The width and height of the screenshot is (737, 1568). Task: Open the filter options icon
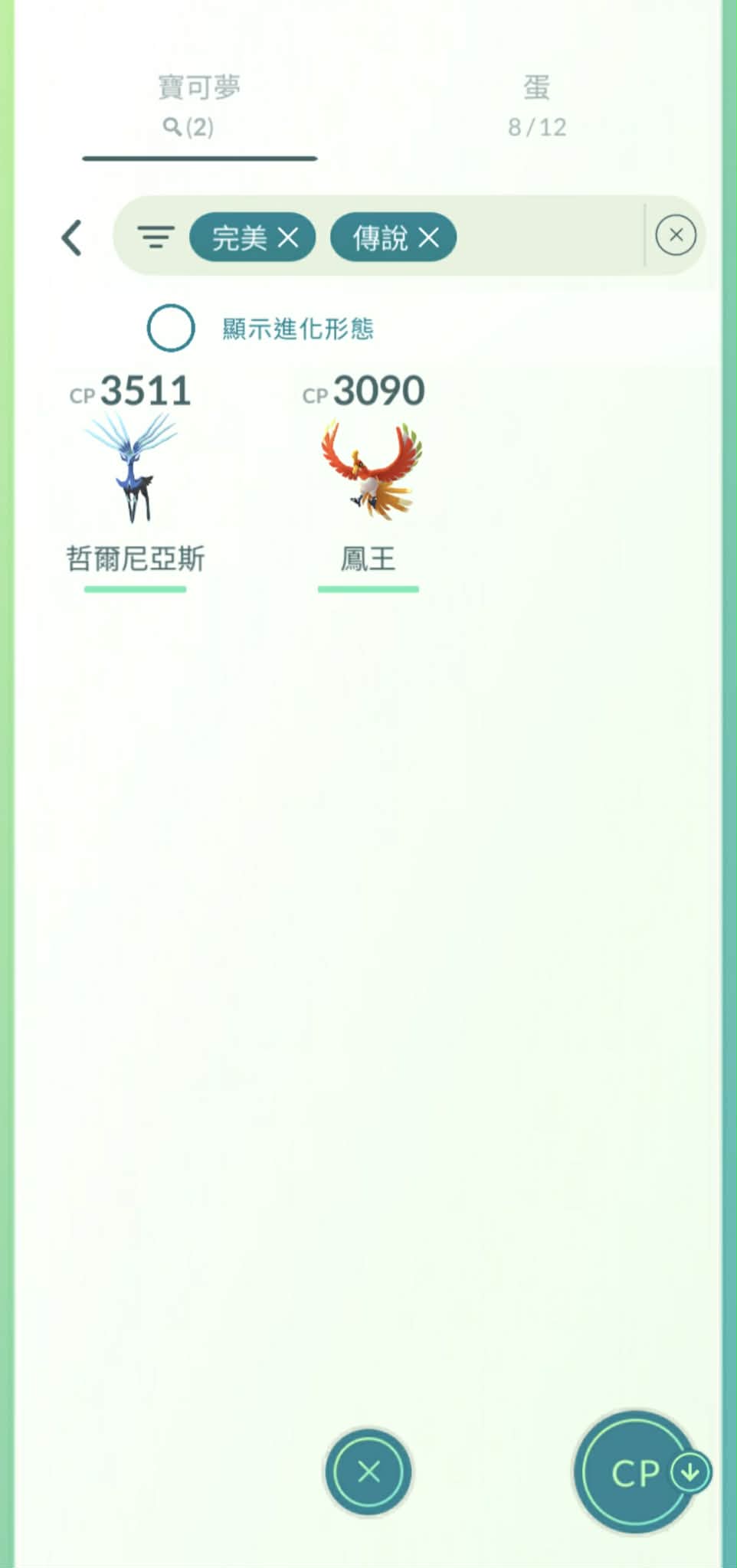tap(156, 237)
